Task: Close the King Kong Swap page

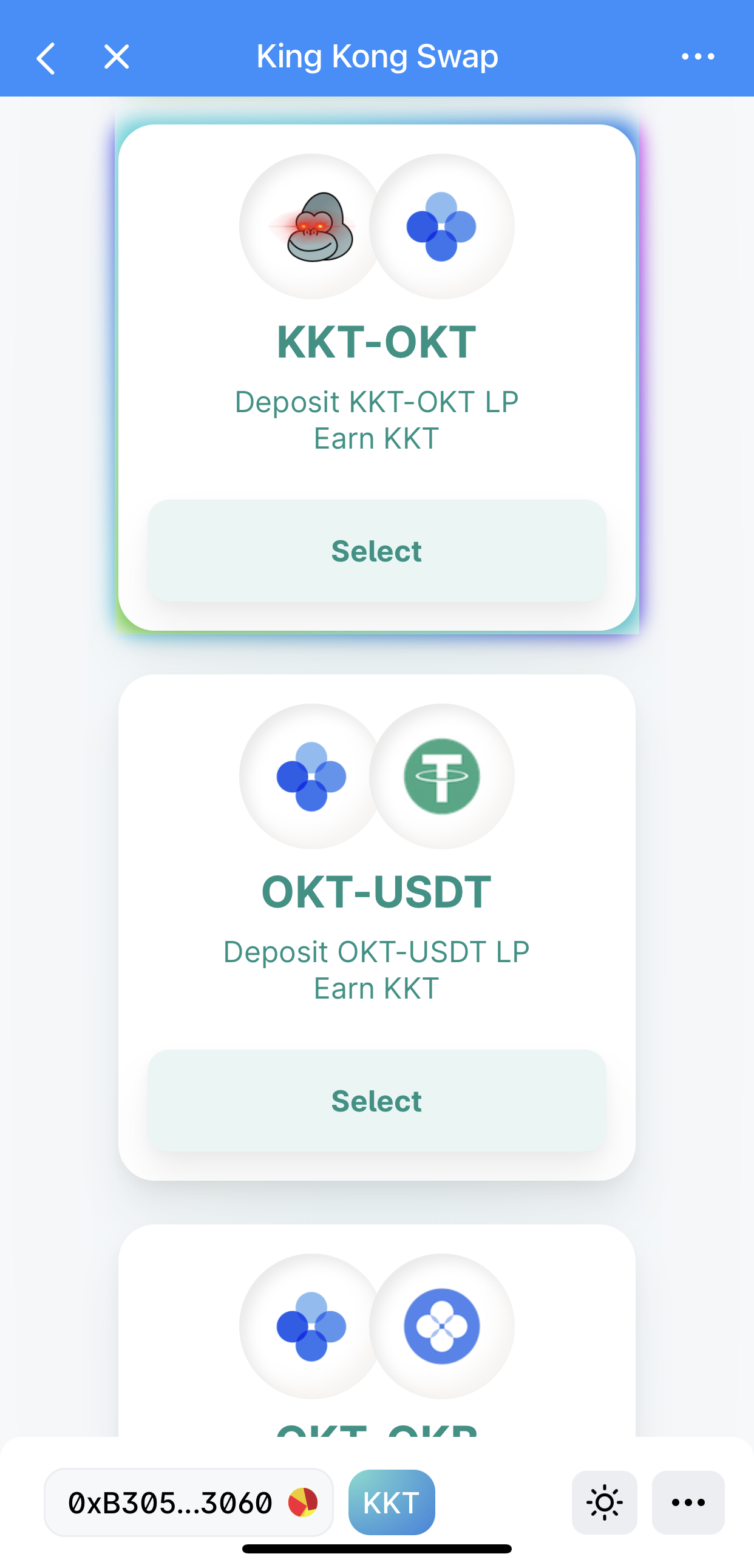Action: [116, 57]
